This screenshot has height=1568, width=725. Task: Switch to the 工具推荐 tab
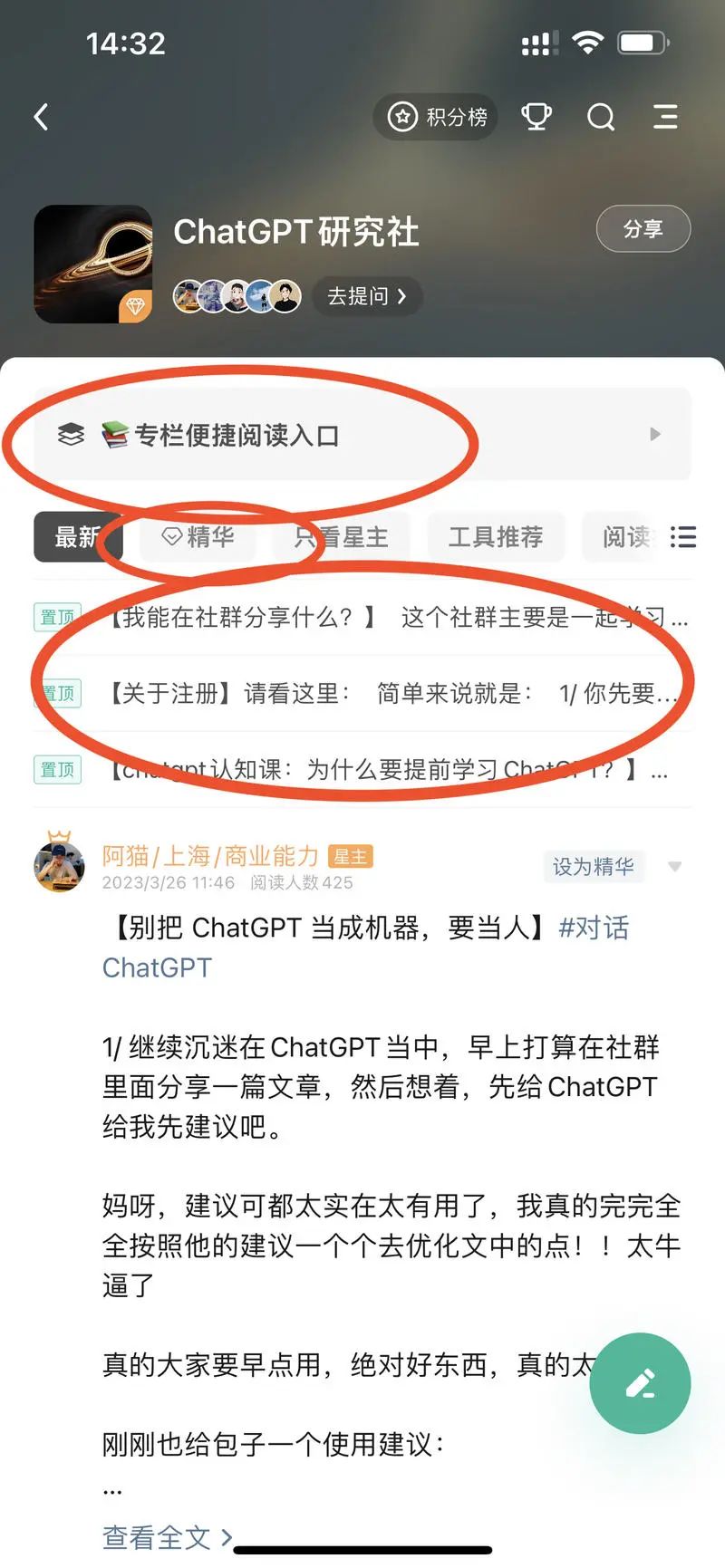point(495,537)
